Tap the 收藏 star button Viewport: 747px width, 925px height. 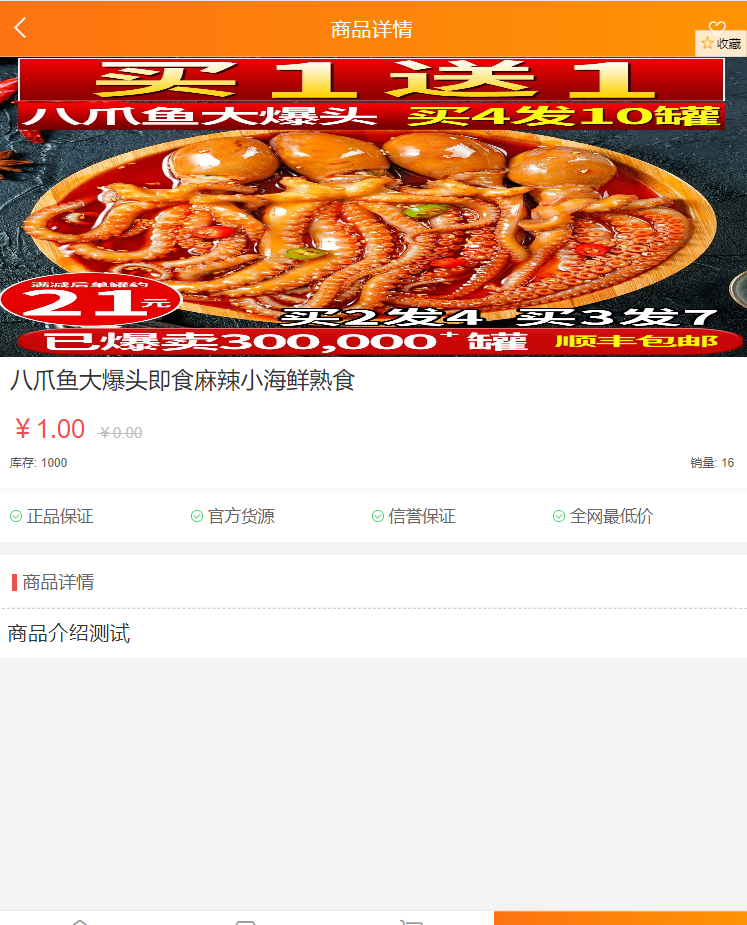(x=721, y=44)
